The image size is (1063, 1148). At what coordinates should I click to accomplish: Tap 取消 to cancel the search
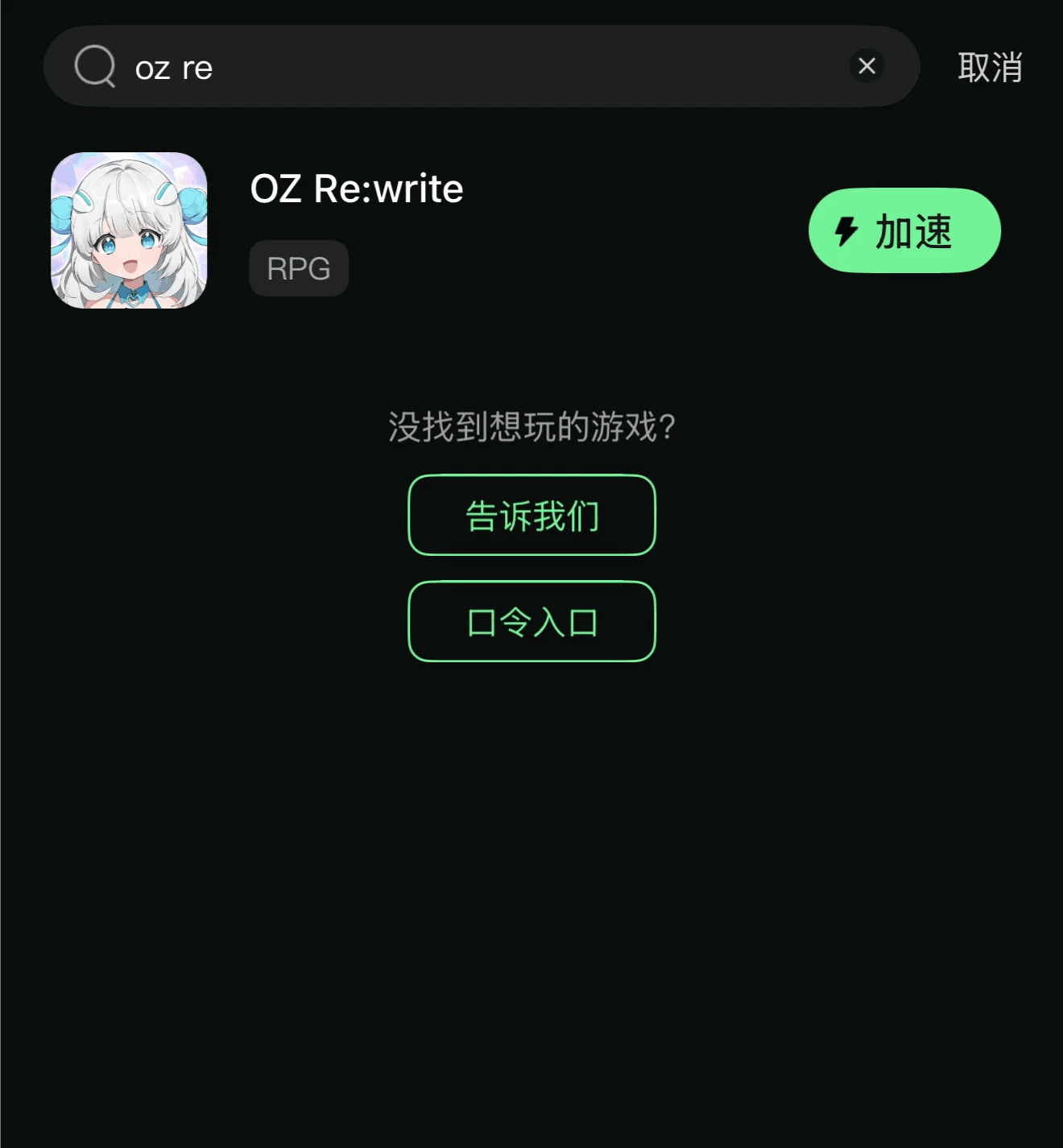coord(990,67)
